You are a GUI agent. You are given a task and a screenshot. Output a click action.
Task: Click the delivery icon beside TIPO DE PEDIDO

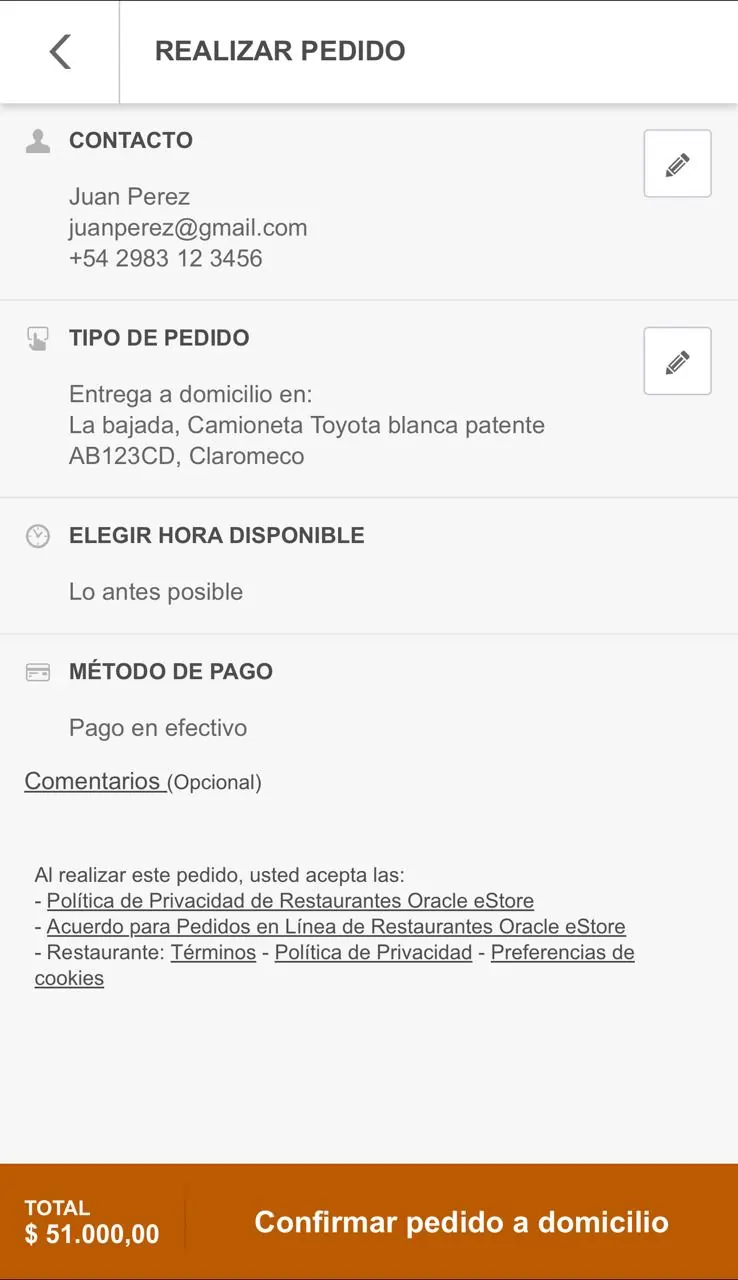[x=37, y=338]
